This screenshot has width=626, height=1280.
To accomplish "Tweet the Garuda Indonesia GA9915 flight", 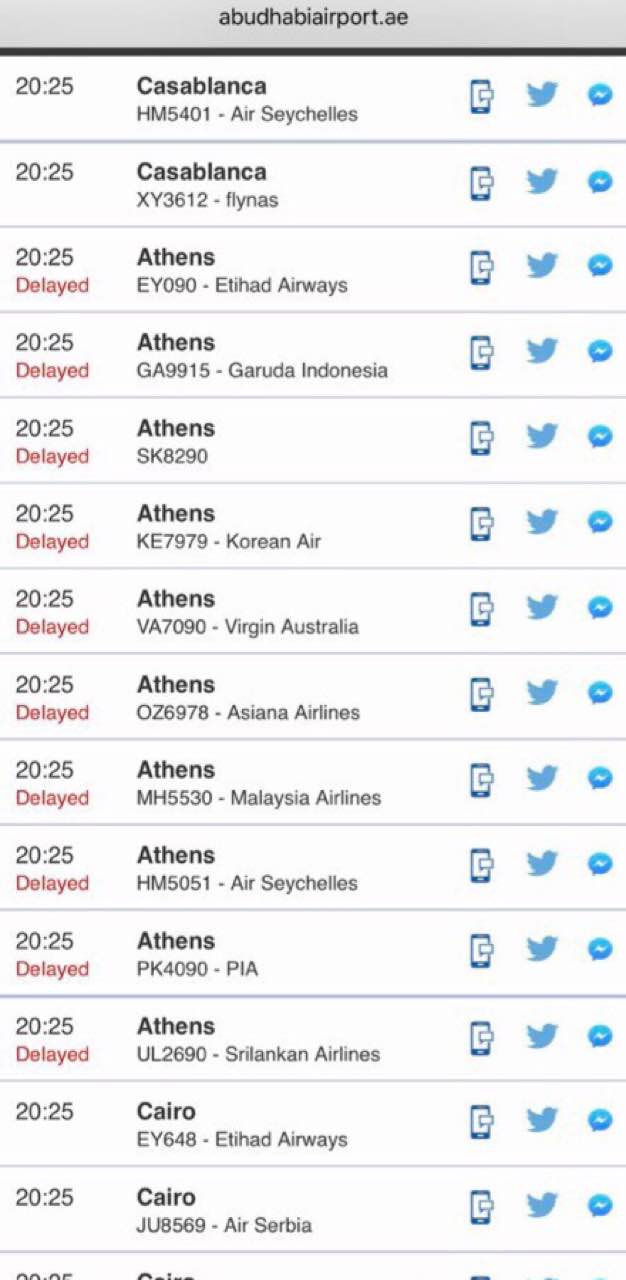I will coord(542,352).
